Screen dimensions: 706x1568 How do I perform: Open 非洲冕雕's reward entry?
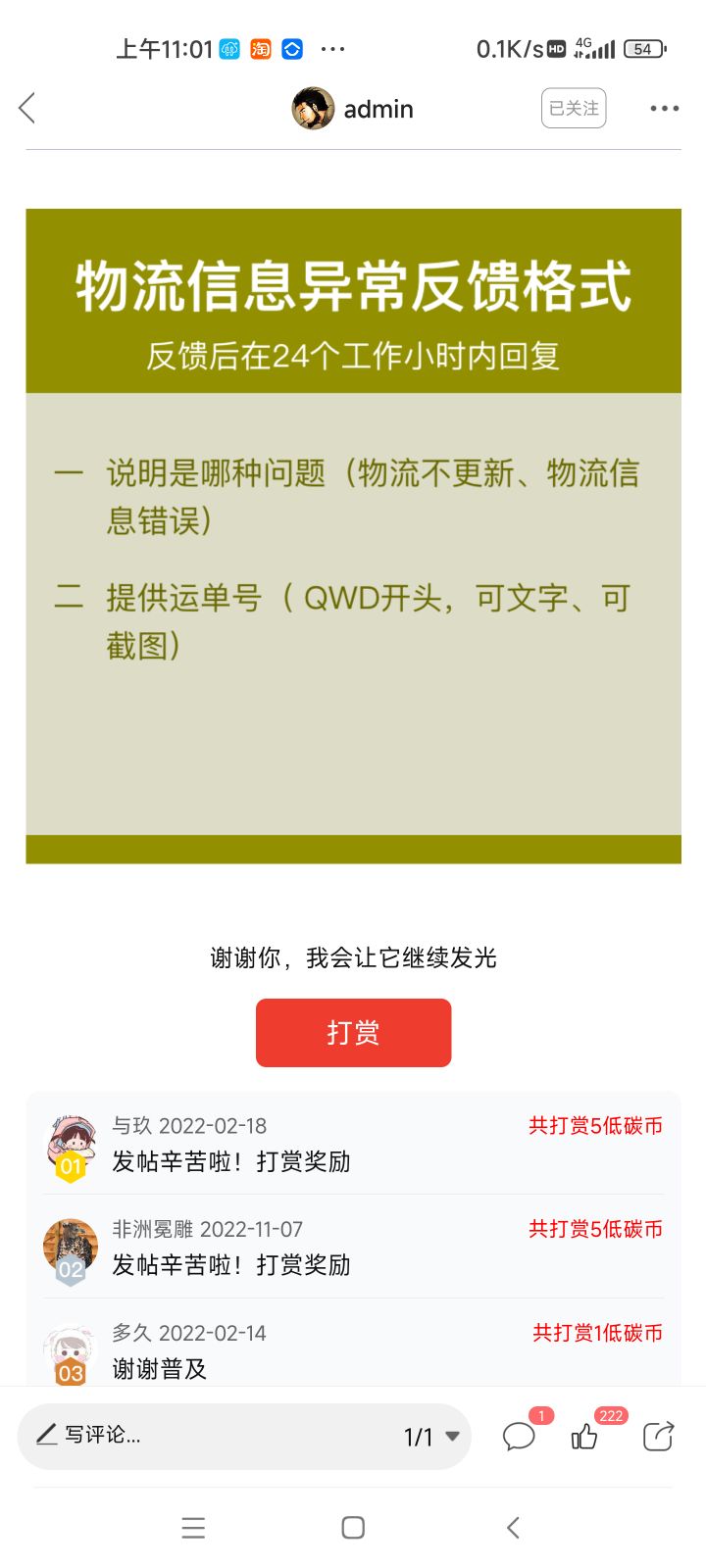pos(353,1247)
